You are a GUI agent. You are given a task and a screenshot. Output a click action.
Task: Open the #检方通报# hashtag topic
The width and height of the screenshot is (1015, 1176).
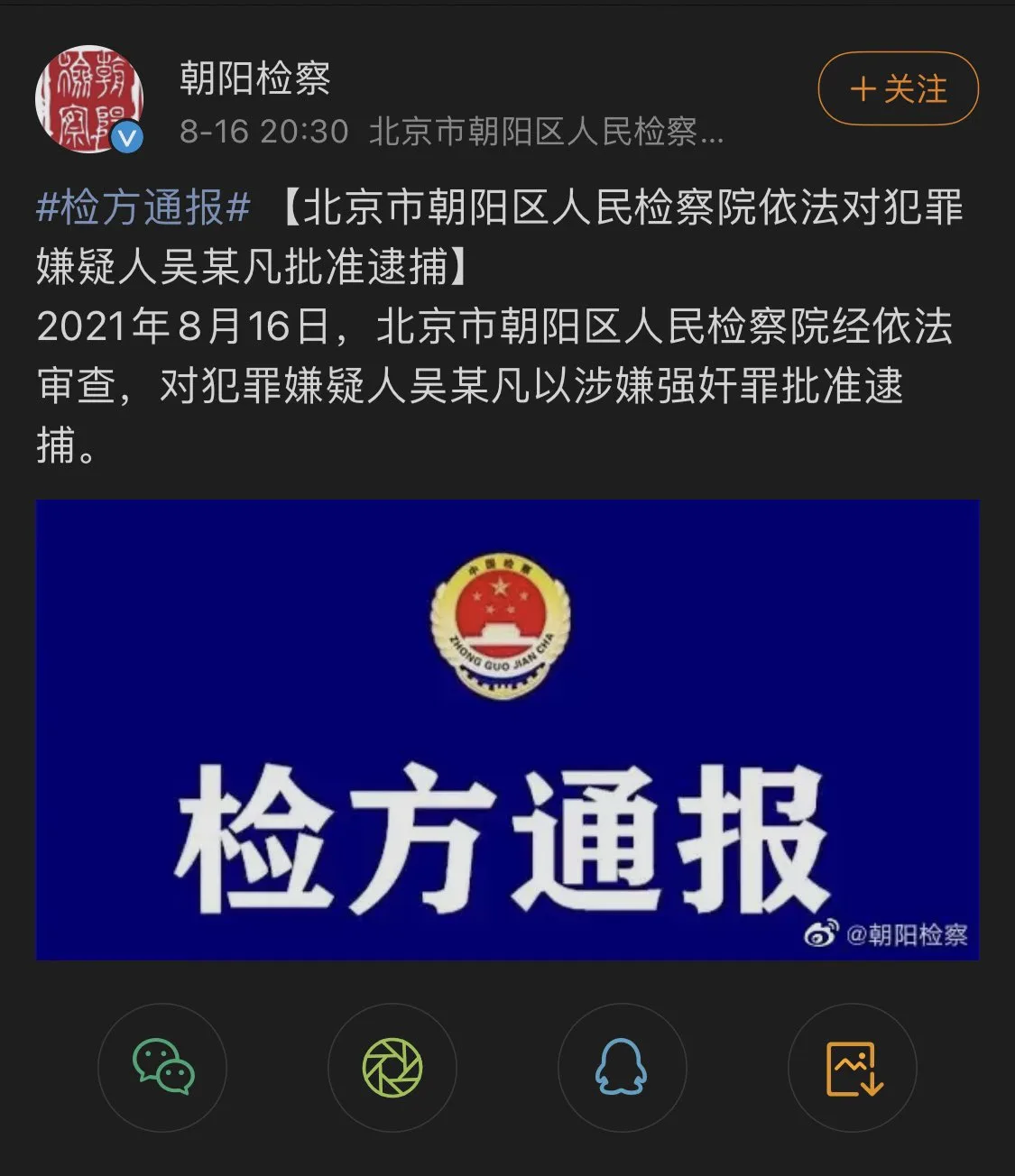point(143,208)
